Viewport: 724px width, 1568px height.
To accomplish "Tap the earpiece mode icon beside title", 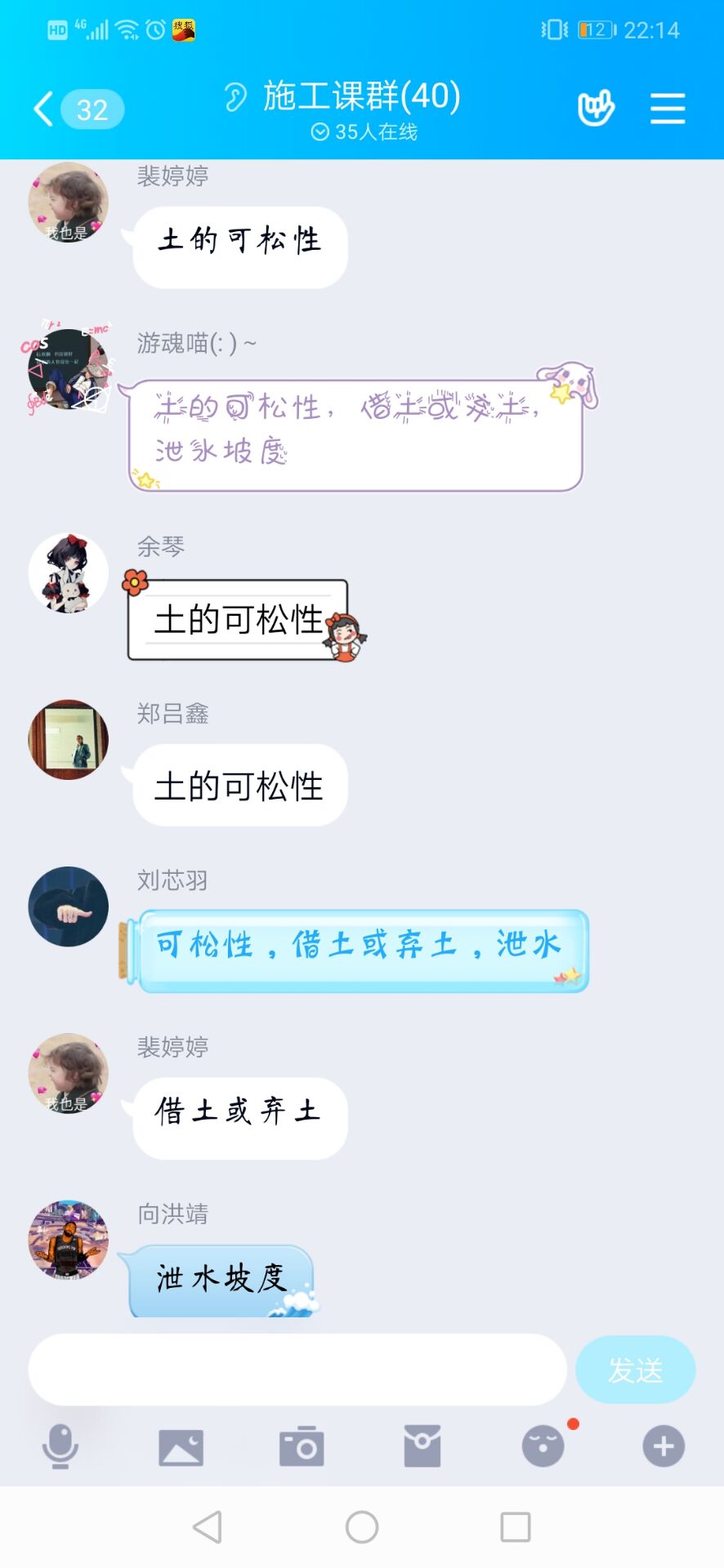I will point(235,98).
